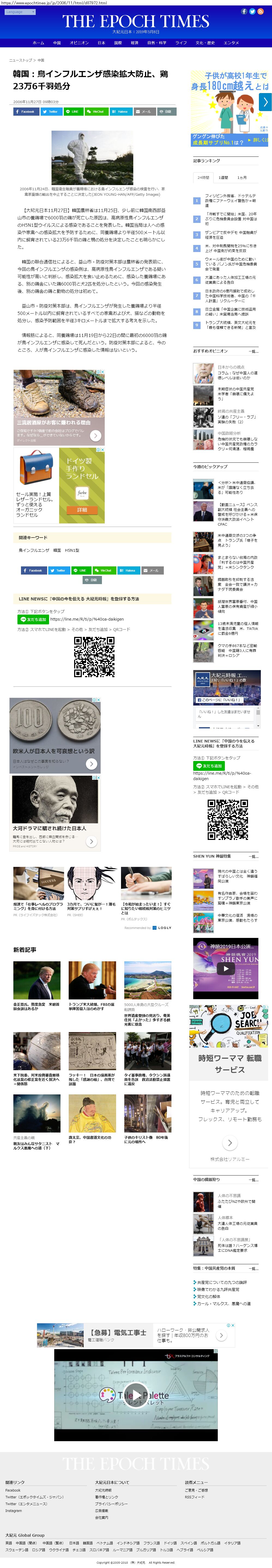Tap the 印刷 print button below the headline
This screenshot has height=1568, width=272.
[x=167, y=111]
